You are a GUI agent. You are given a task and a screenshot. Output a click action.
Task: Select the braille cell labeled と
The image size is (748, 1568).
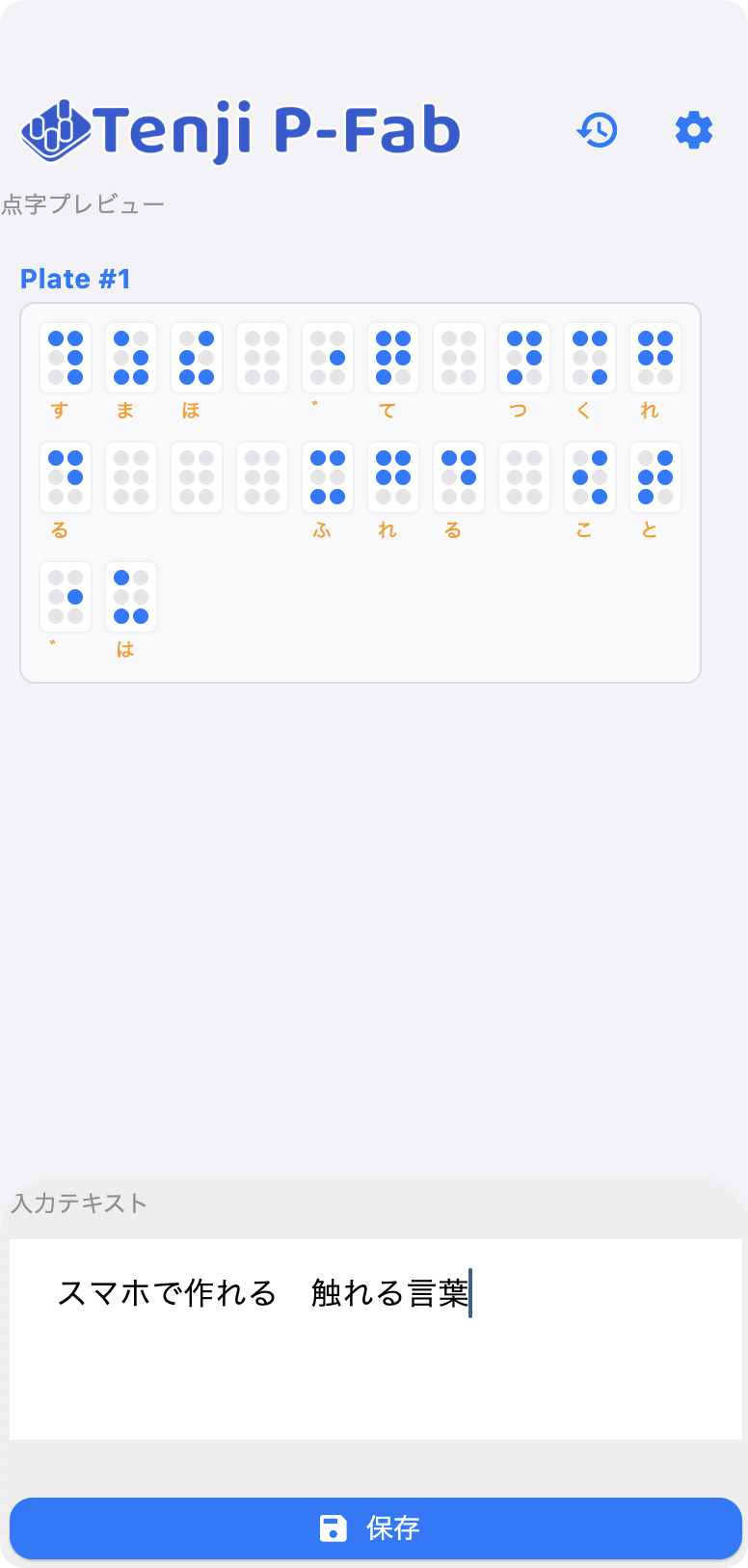point(654,477)
